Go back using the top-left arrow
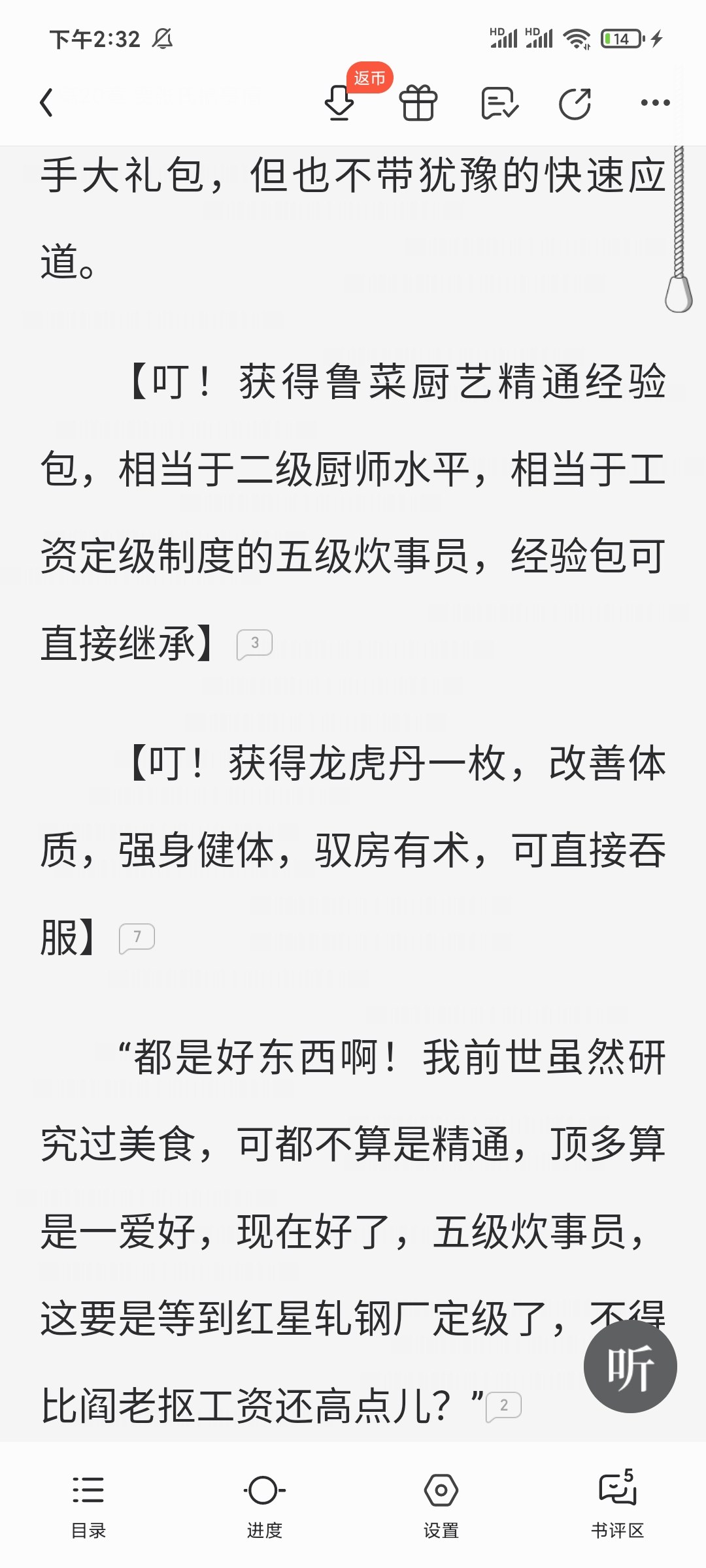The image size is (706, 1568). click(x=46, y=103)
